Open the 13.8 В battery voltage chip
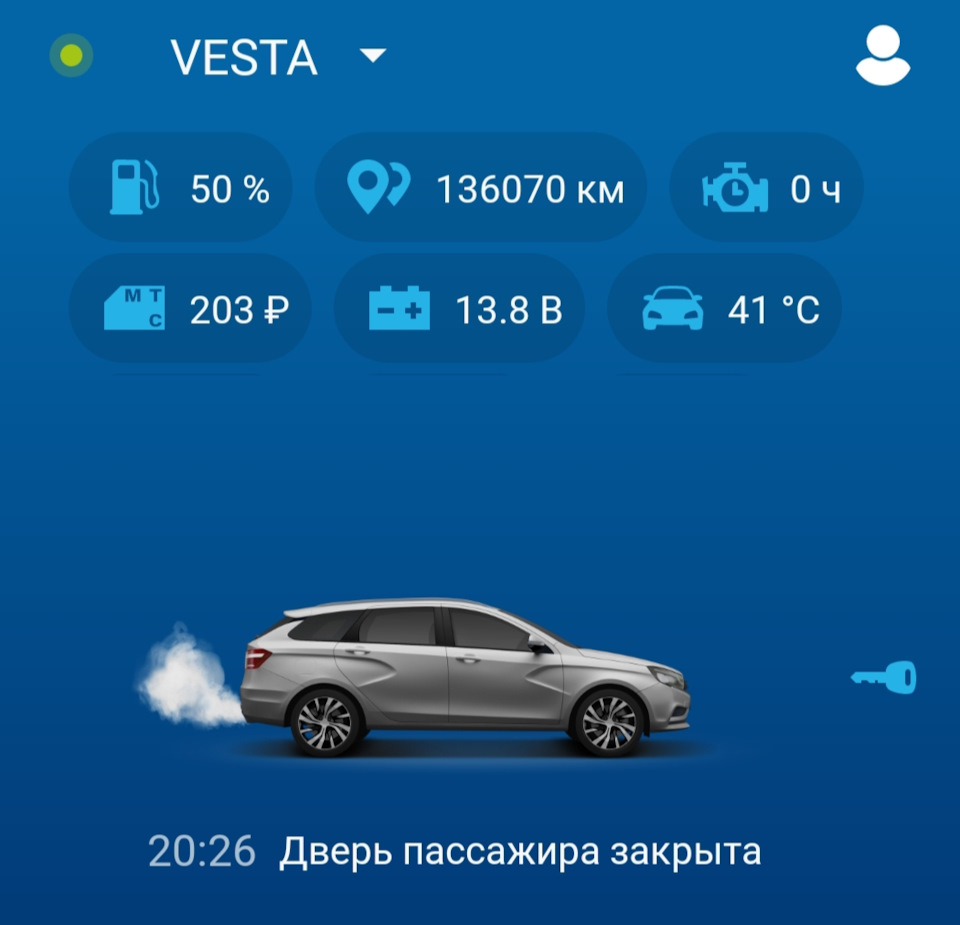The image size is (960, 925). (x=459, y=309)
